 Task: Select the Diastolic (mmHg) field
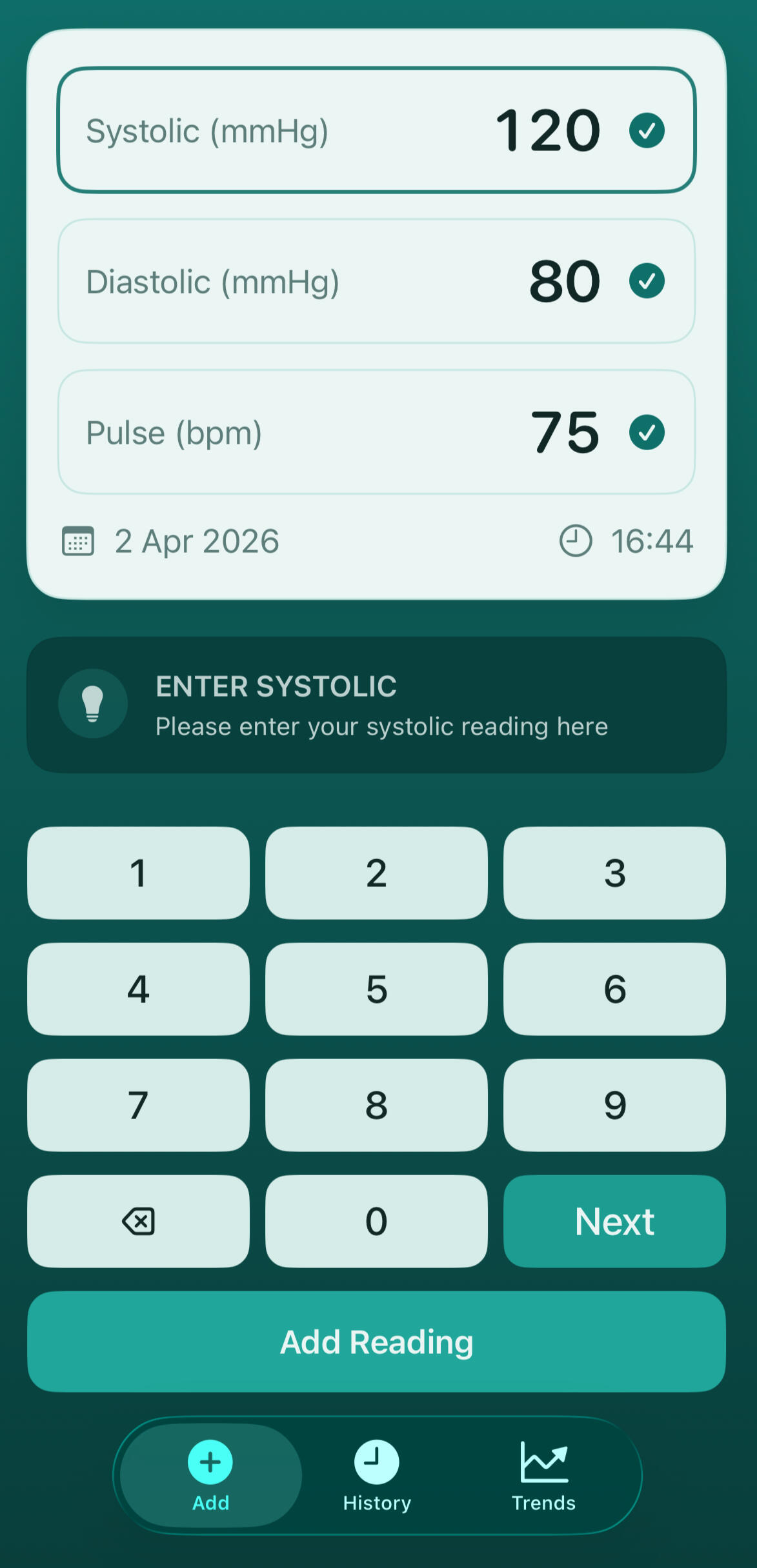point(376,281)
